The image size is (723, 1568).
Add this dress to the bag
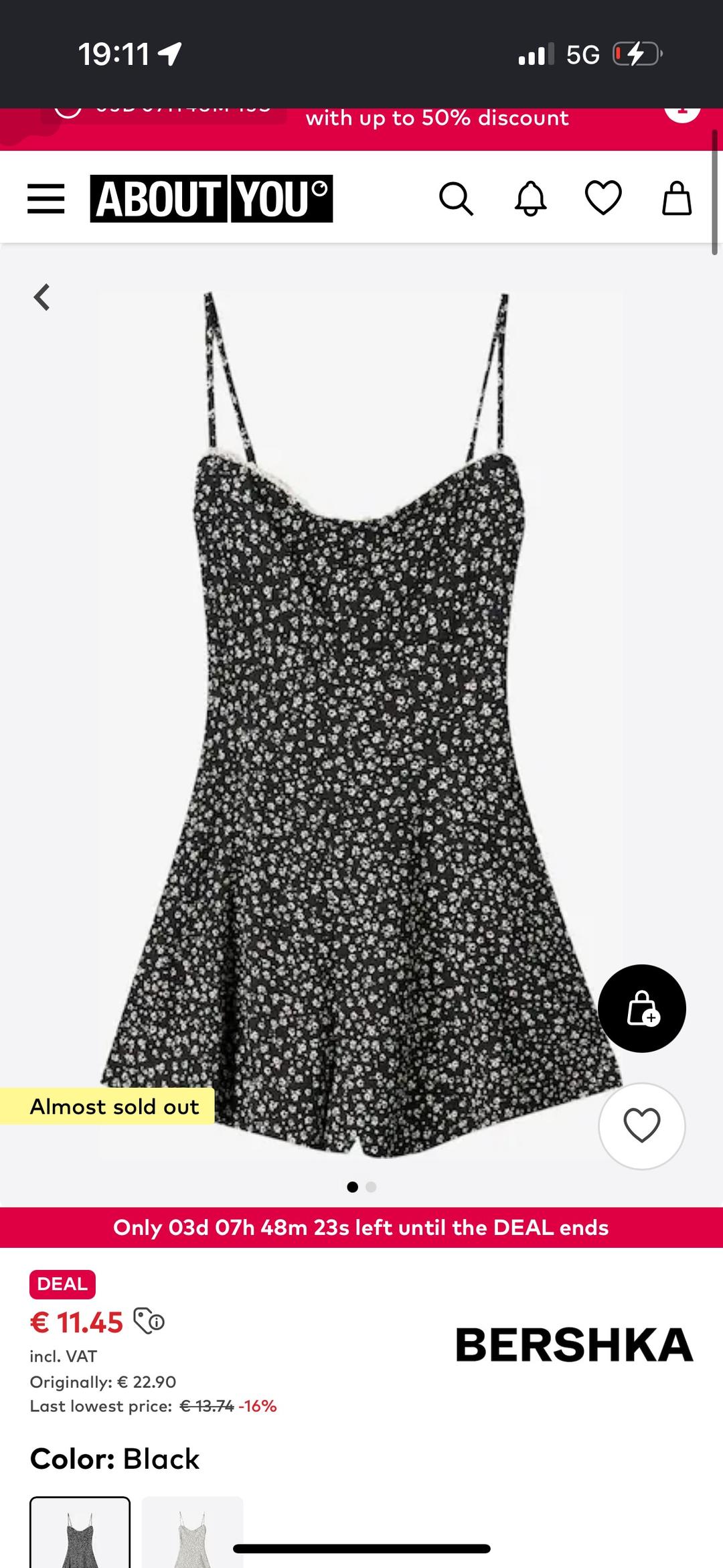(x=642, y=1008)
